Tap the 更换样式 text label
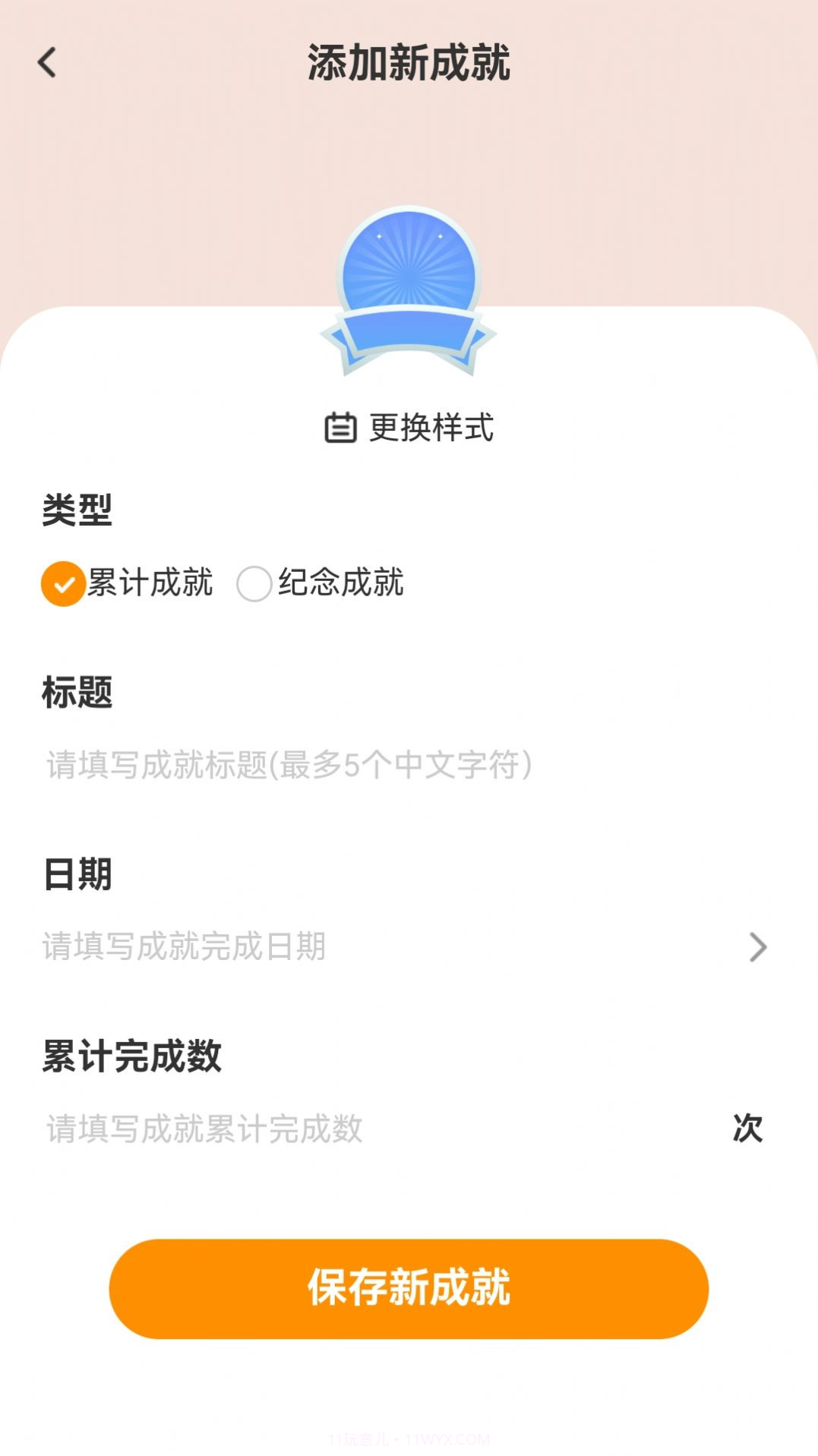Image resolution: width=818 pixels, height=1456 pixels. tap(430, 428)
